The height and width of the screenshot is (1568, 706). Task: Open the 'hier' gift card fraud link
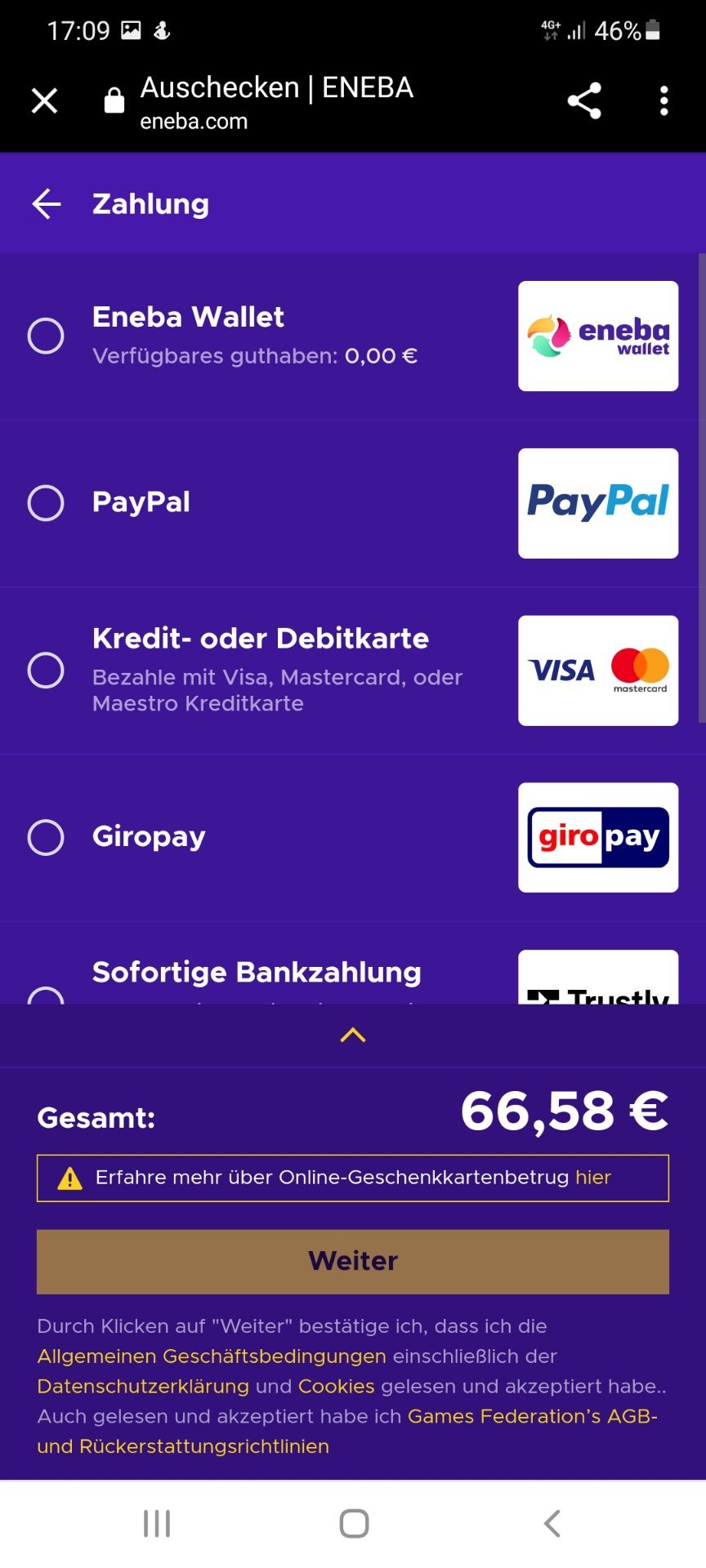[x=593, y=1178]
